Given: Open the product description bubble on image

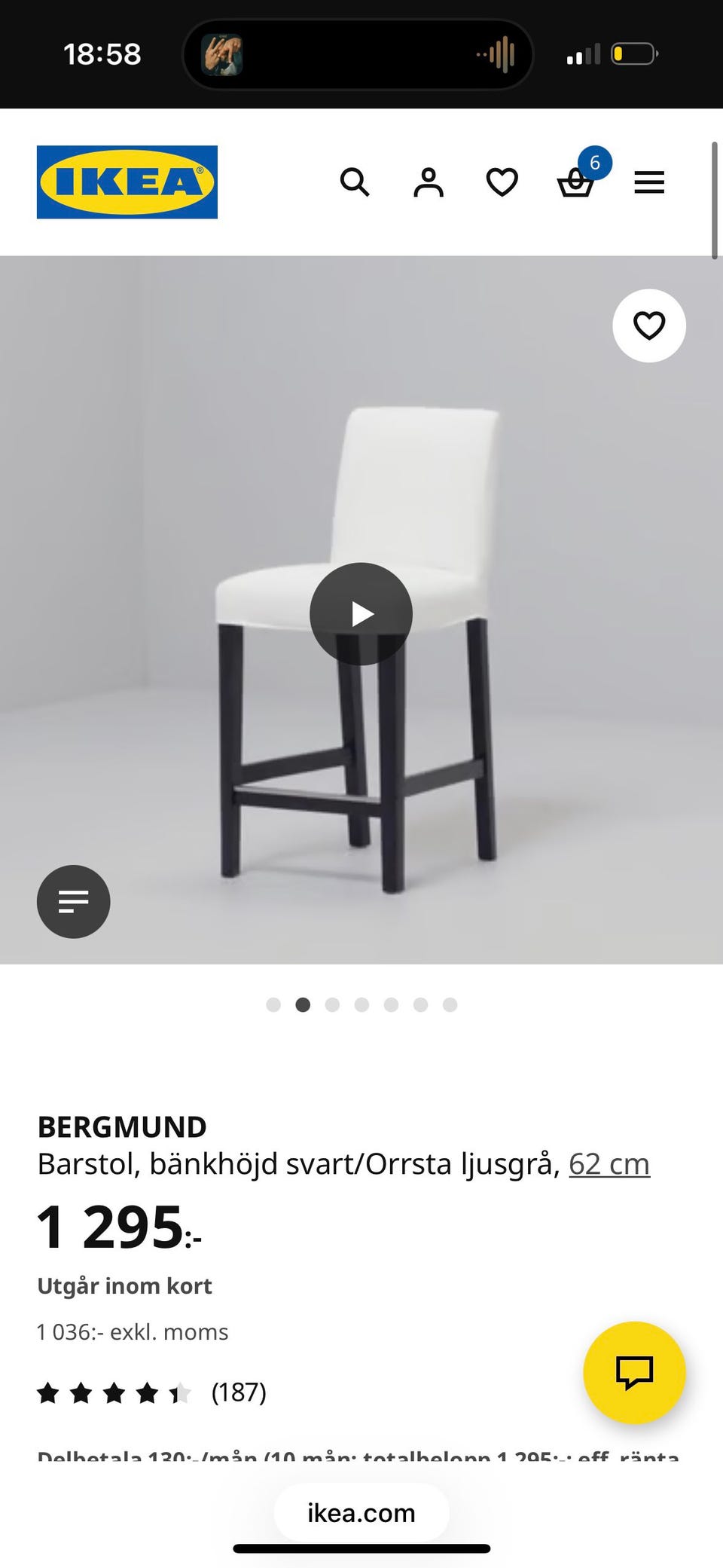Looking at the screenshot, I should click(73, 902).
